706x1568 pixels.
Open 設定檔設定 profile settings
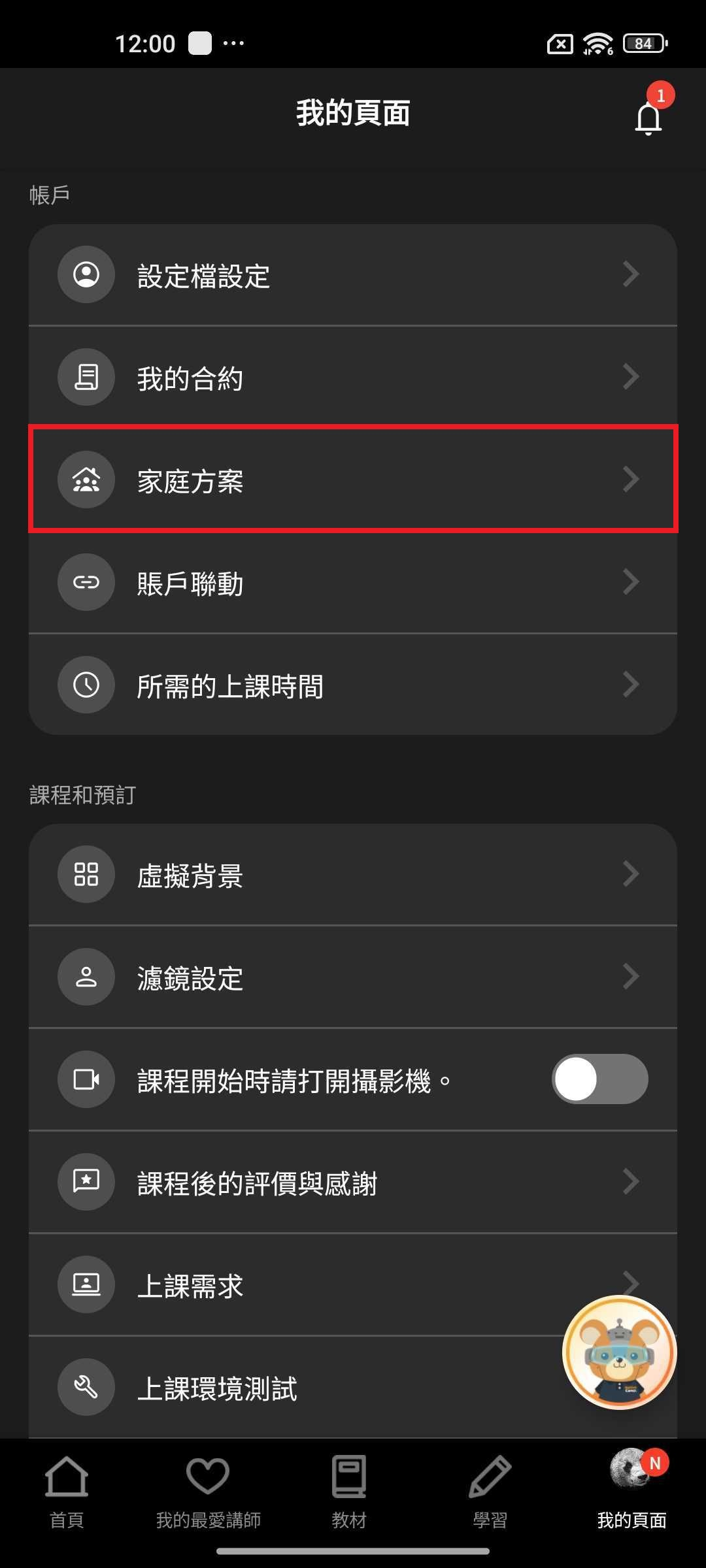click(353, 275)
